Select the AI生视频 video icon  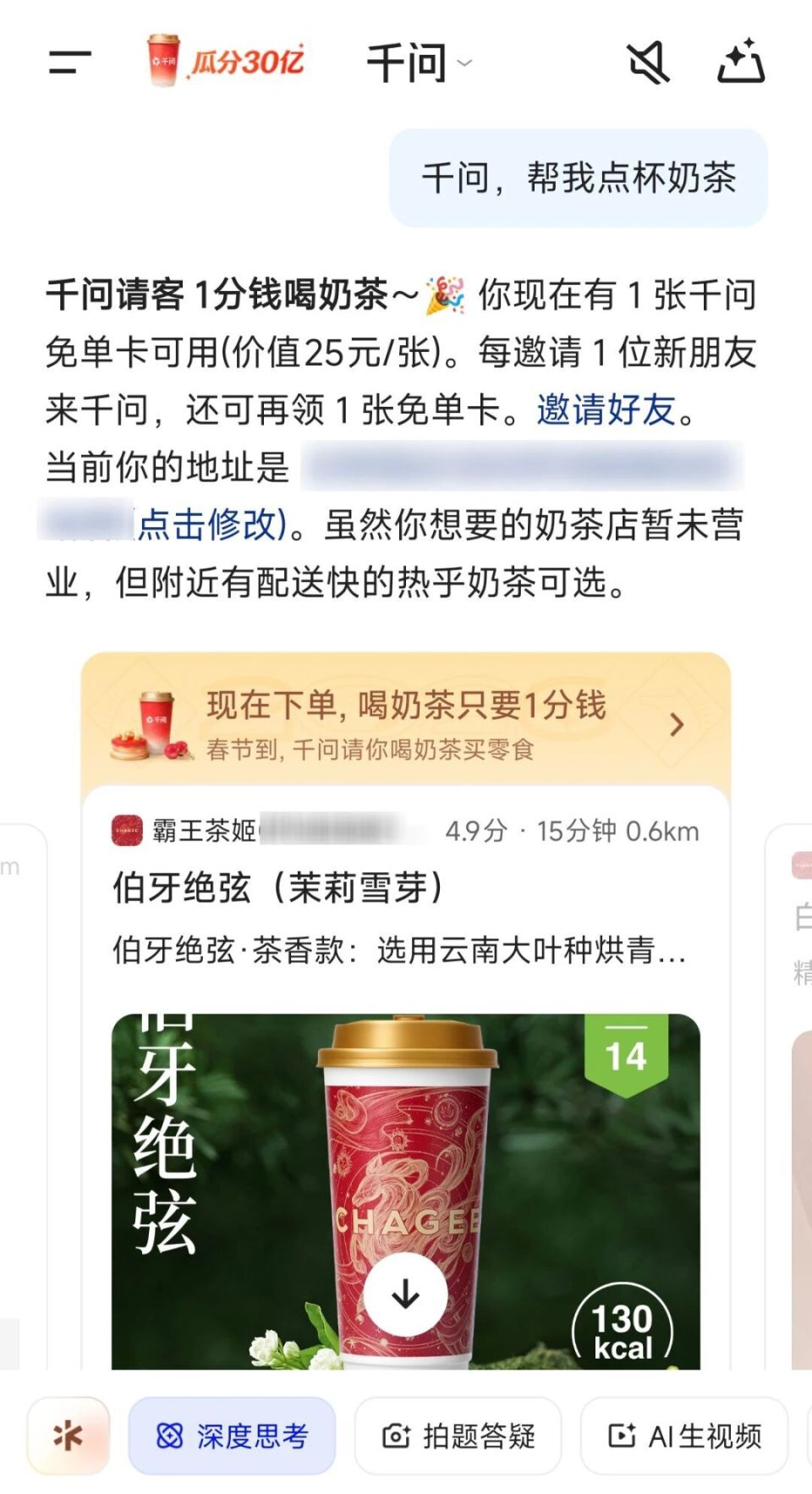point(623,1435)
